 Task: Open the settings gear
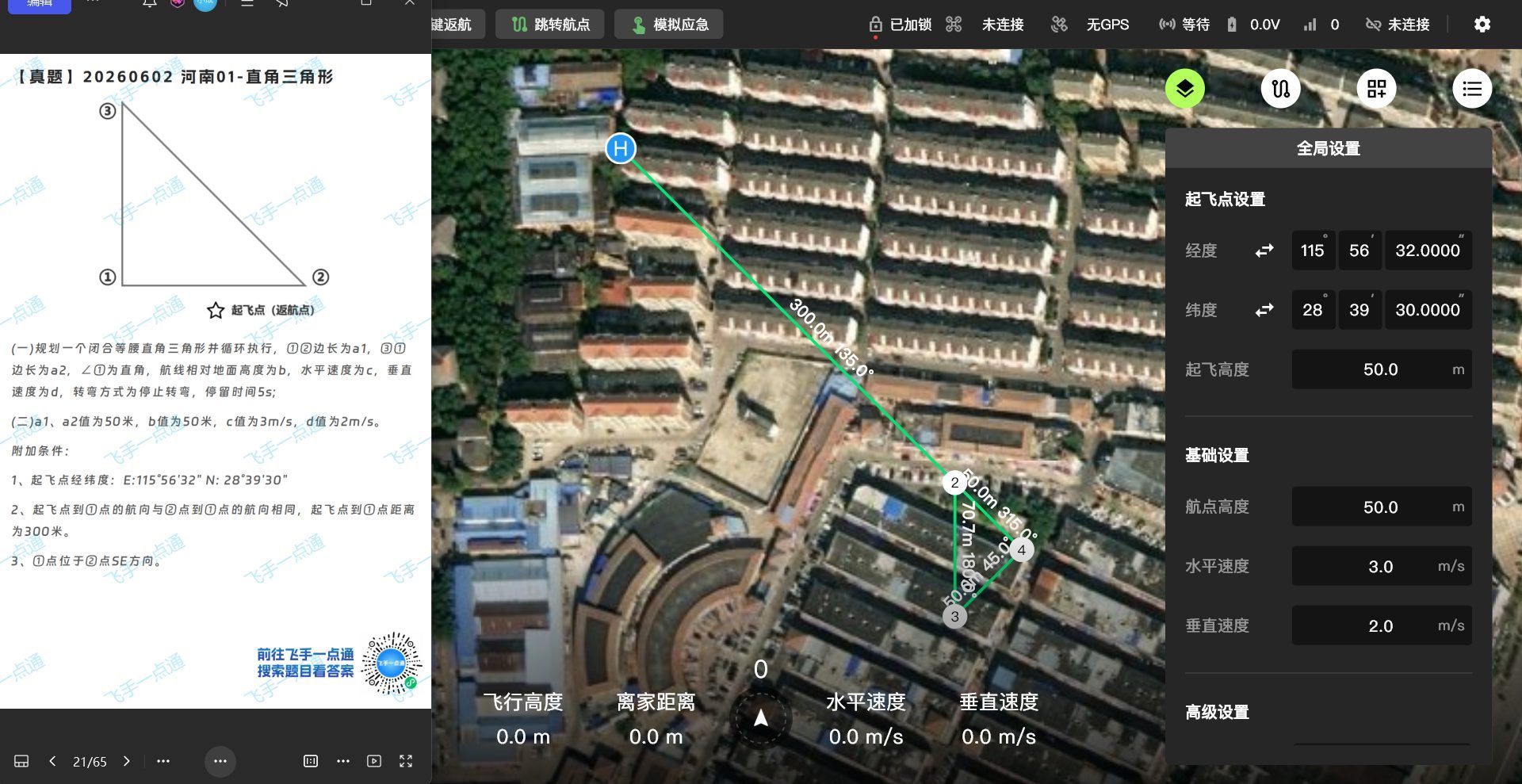tap(1482, 25)
